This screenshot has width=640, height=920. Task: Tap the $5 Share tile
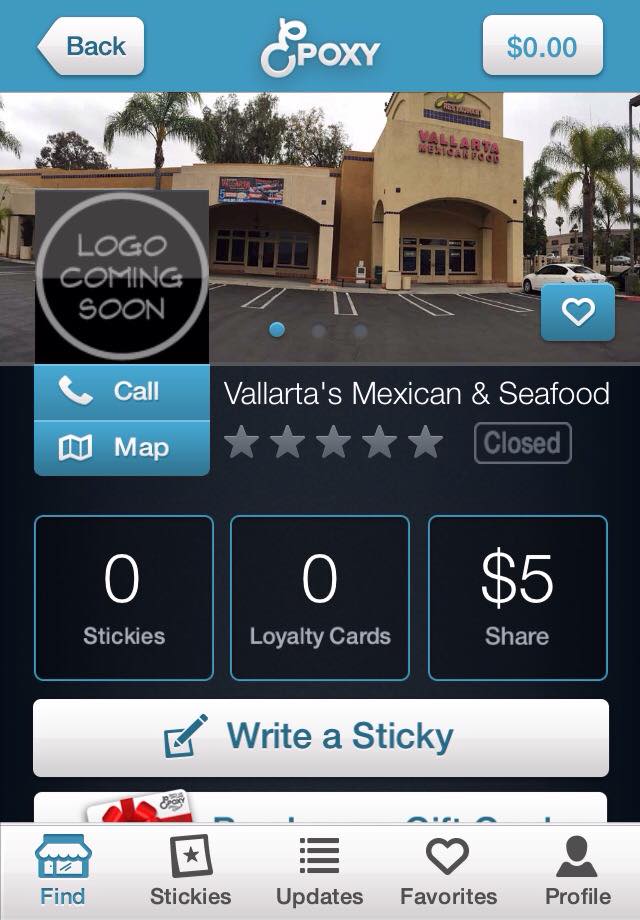(517, 598)
